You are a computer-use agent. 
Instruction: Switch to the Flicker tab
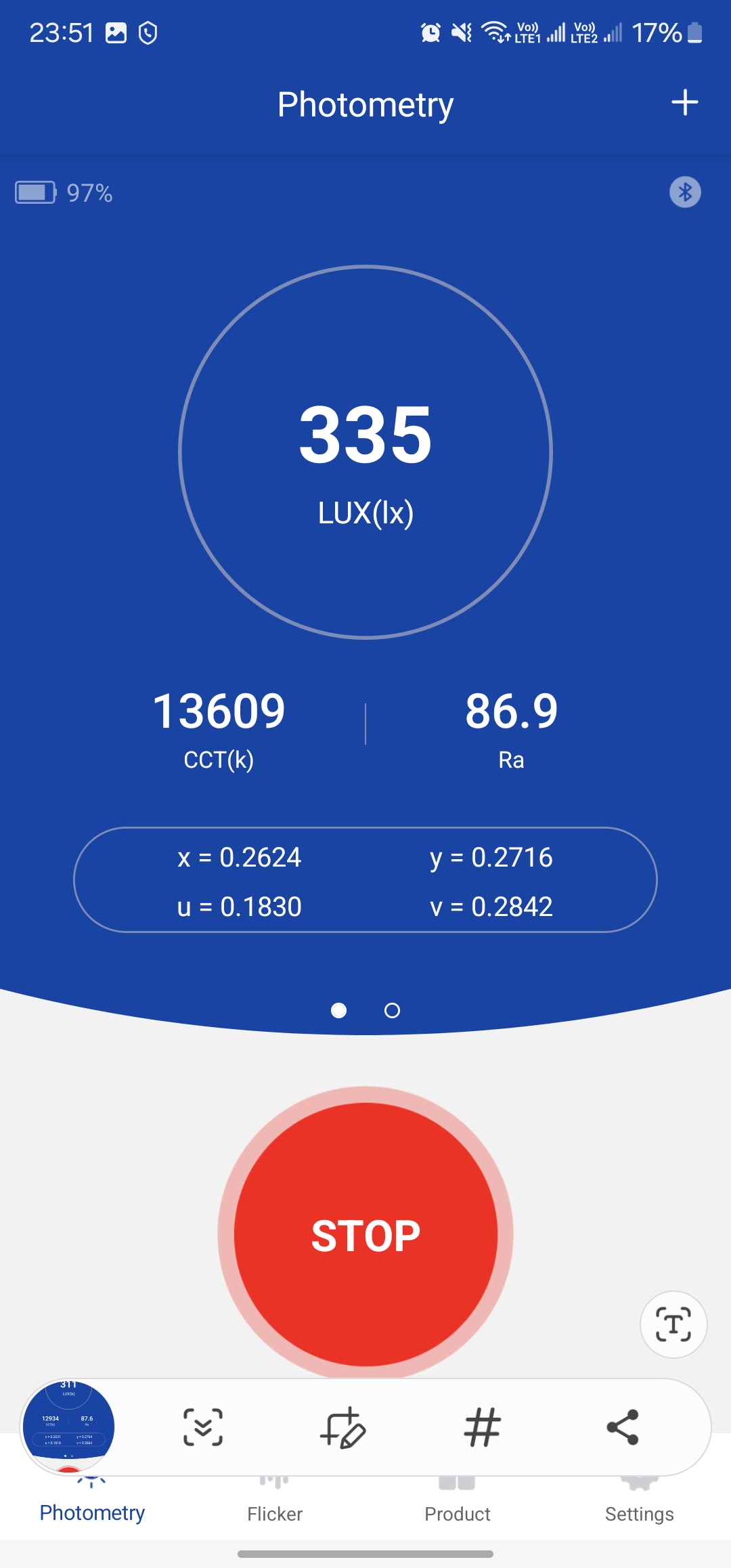[x=275, y=1512]
